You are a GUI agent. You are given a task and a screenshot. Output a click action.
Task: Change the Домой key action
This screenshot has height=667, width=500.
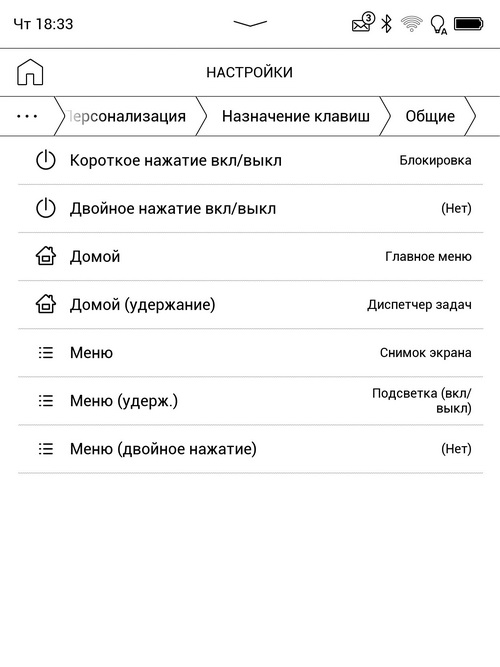[x=250, y=257]
